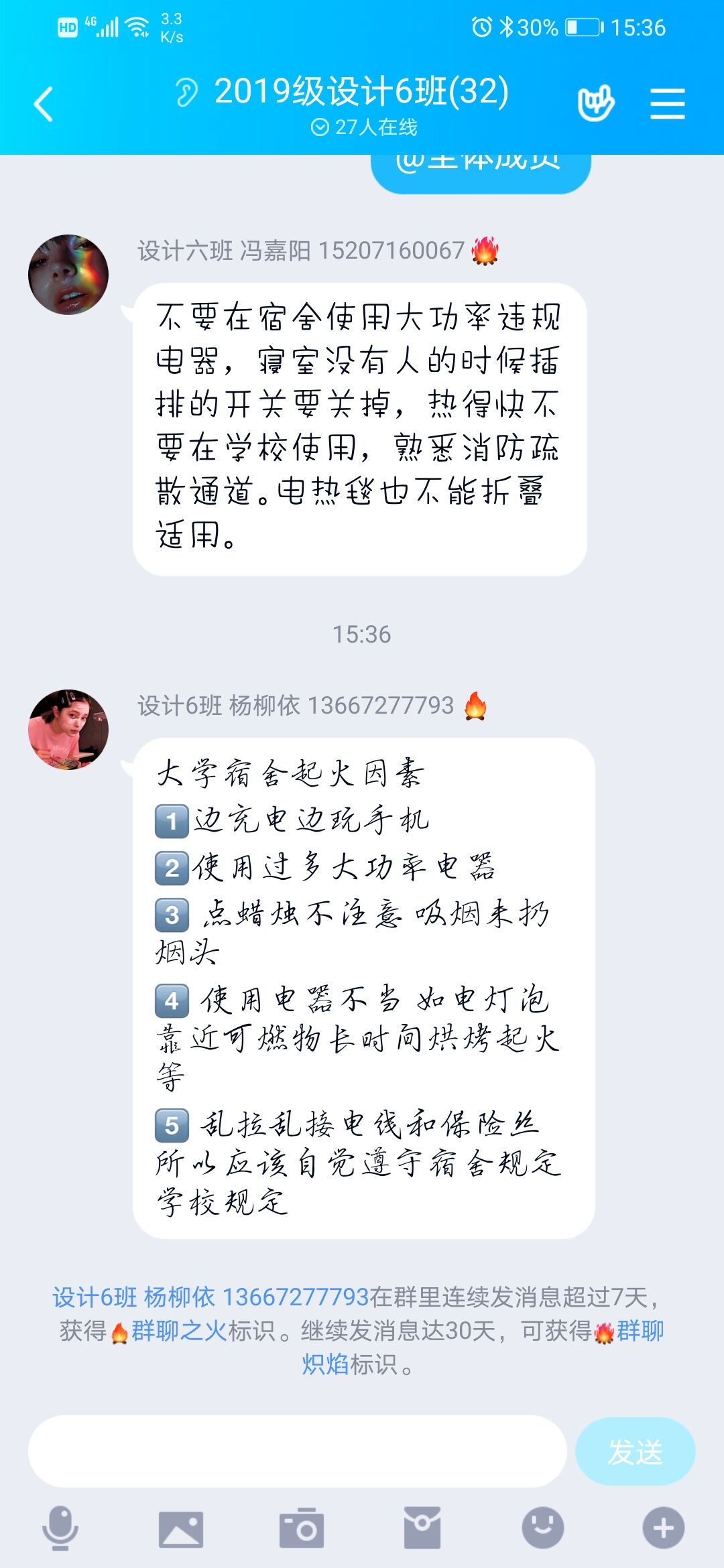Open the group settings menu icon
Viewport: 724px width, 1568px height.
click(667, 104)
